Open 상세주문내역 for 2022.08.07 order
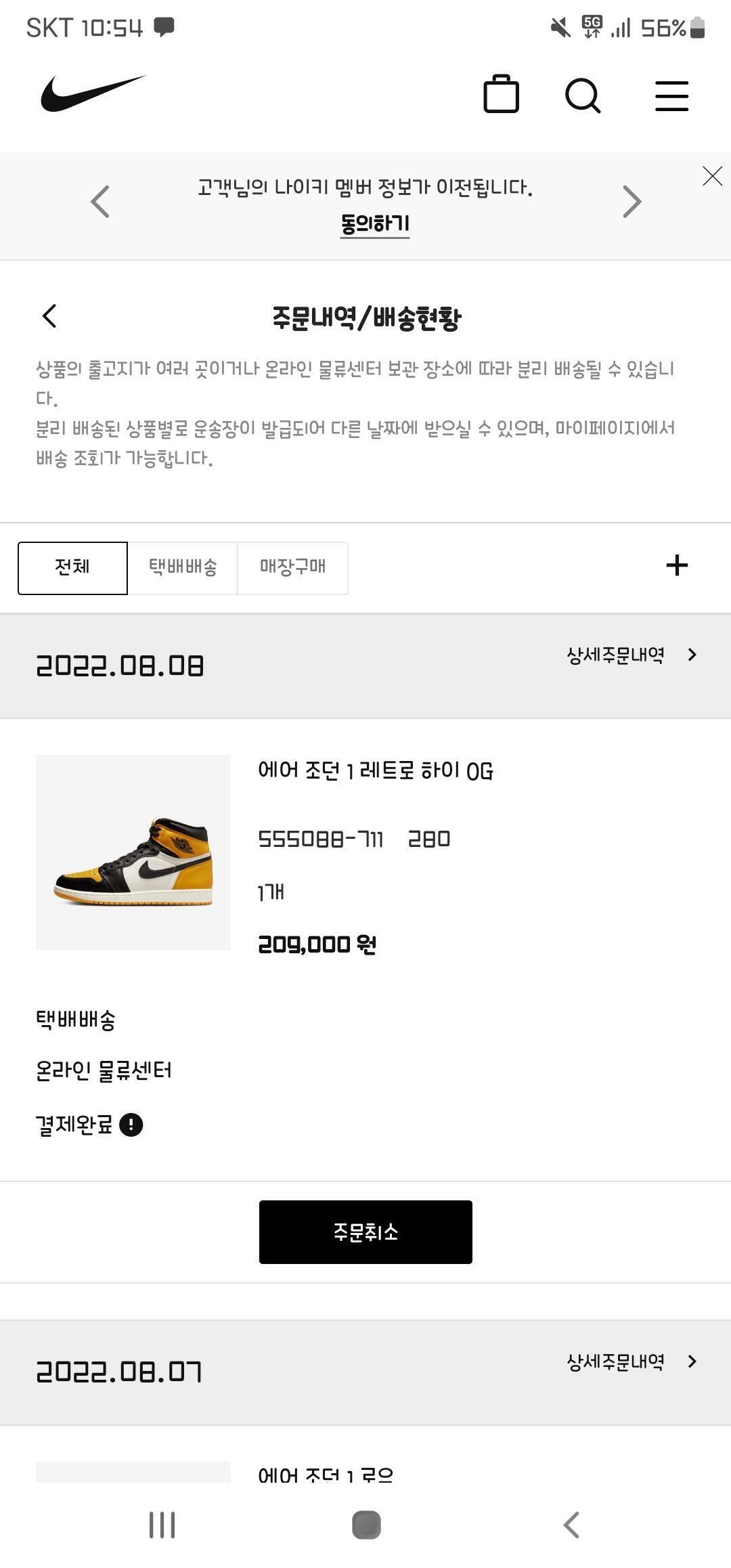The image size is (731, 1568). point(631,1362)
